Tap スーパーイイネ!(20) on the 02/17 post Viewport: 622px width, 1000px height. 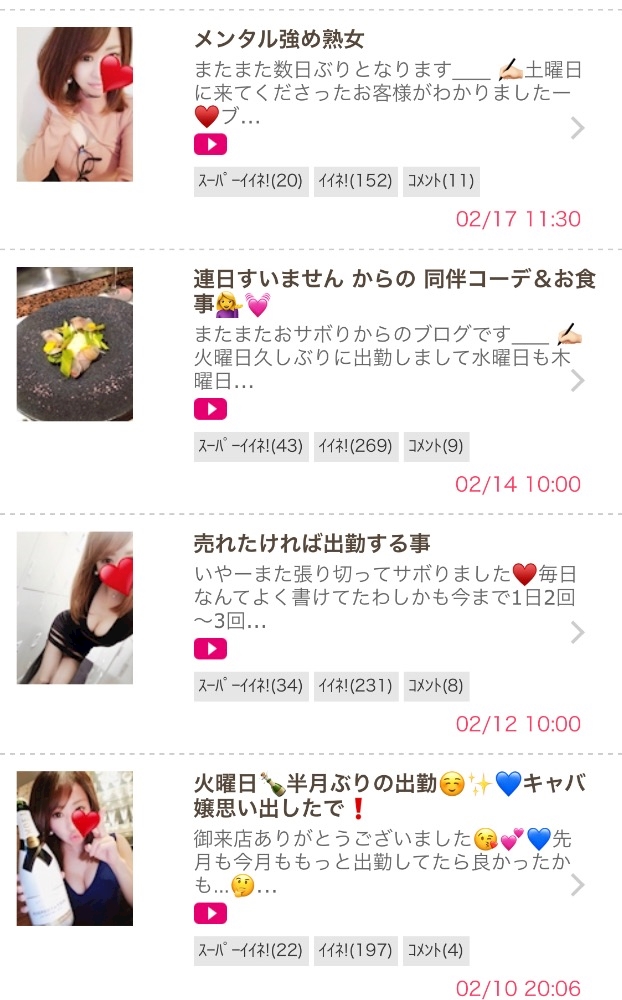(x=251, y=181)
